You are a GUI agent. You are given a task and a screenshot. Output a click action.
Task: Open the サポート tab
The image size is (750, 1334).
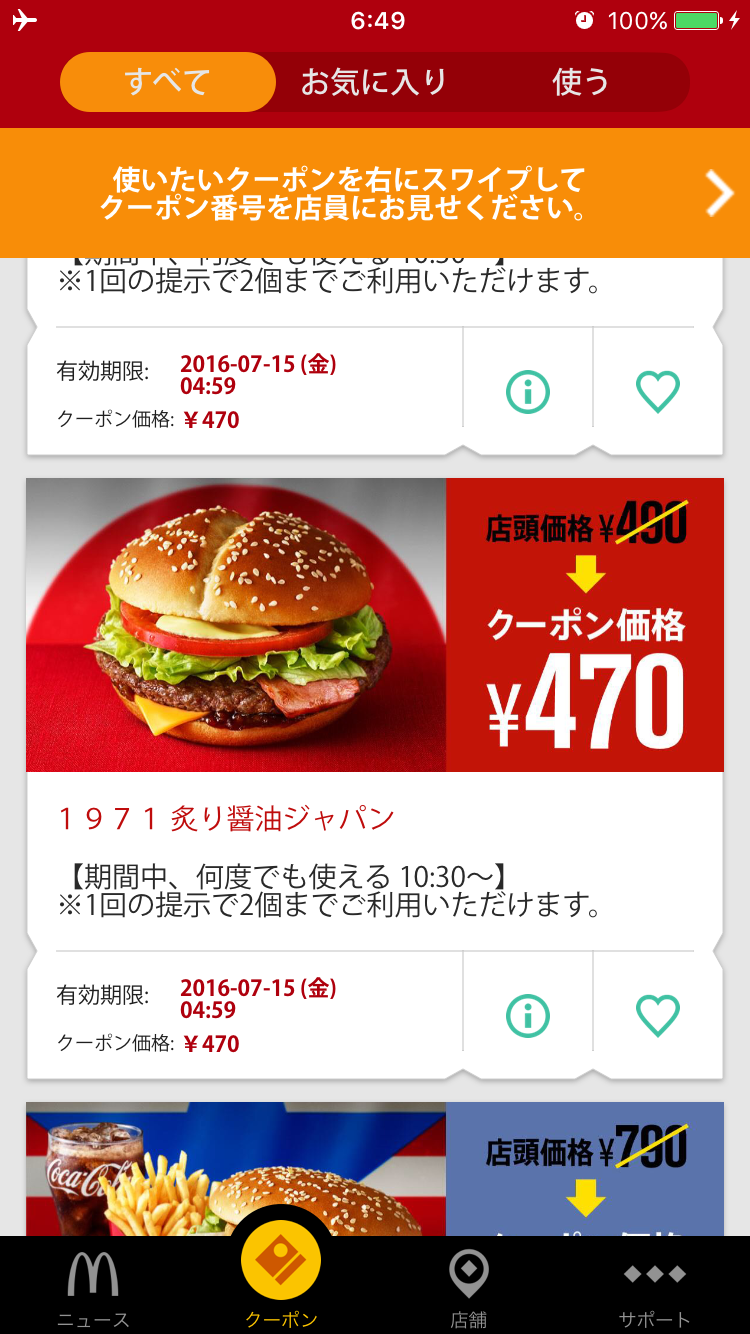click(x=655, y=1288)
